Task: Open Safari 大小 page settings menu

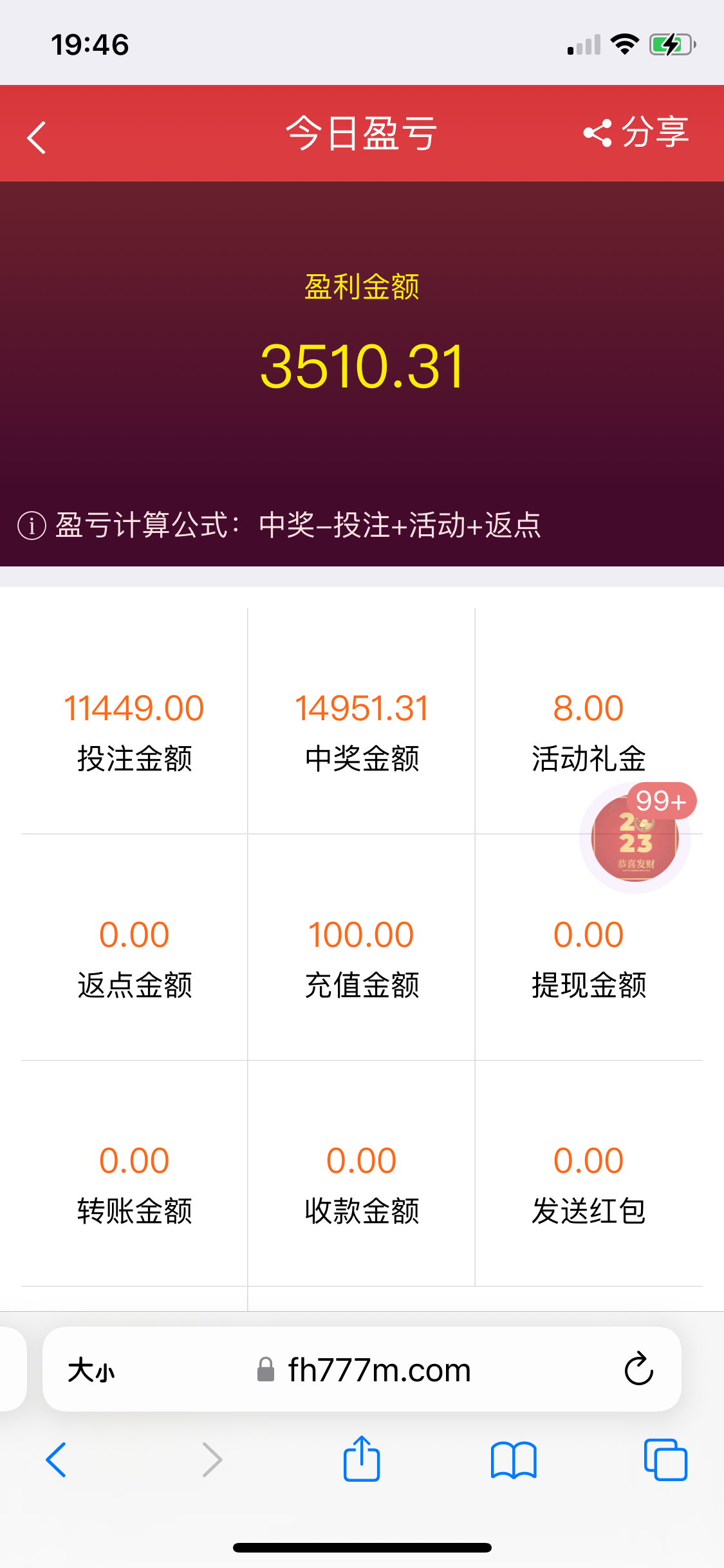Action: click(91, 1370)
